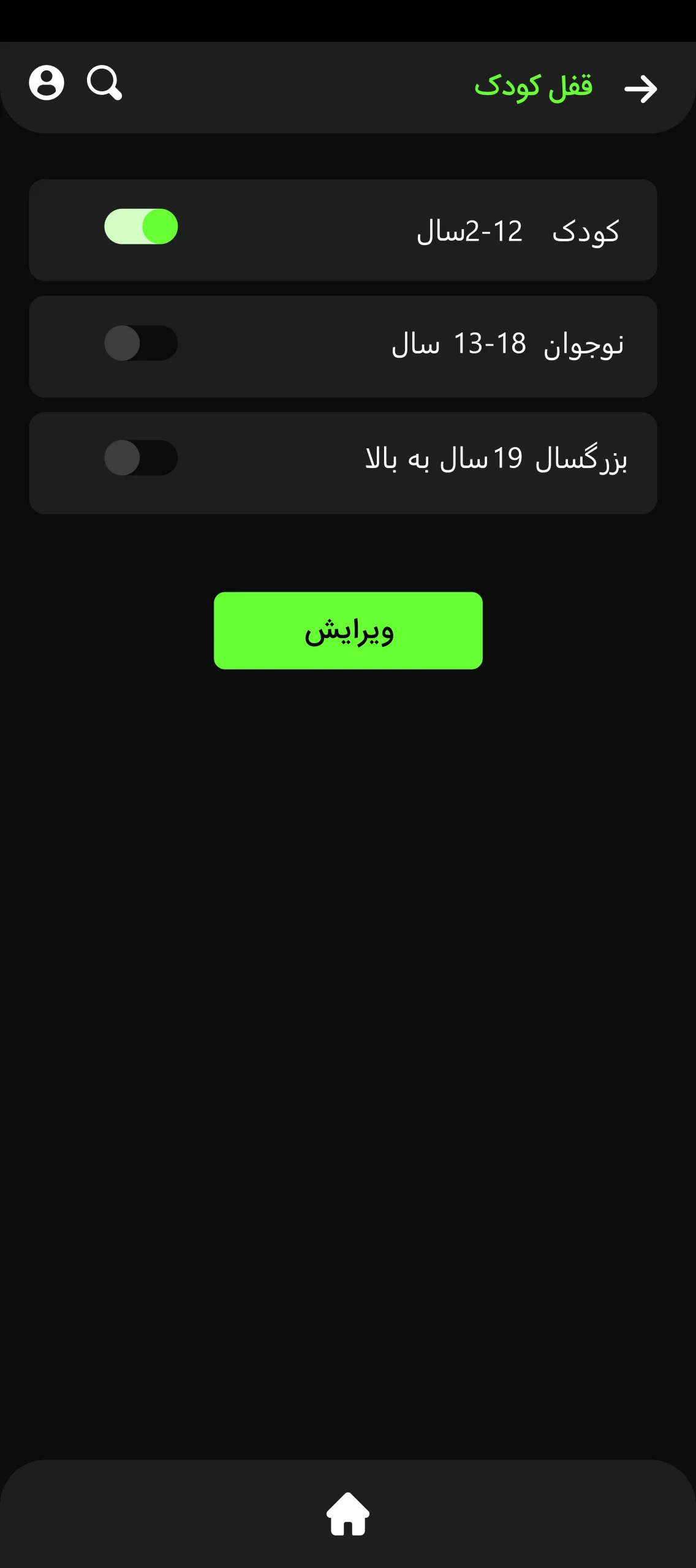Tap the ویرایش button

pos(348,630)
